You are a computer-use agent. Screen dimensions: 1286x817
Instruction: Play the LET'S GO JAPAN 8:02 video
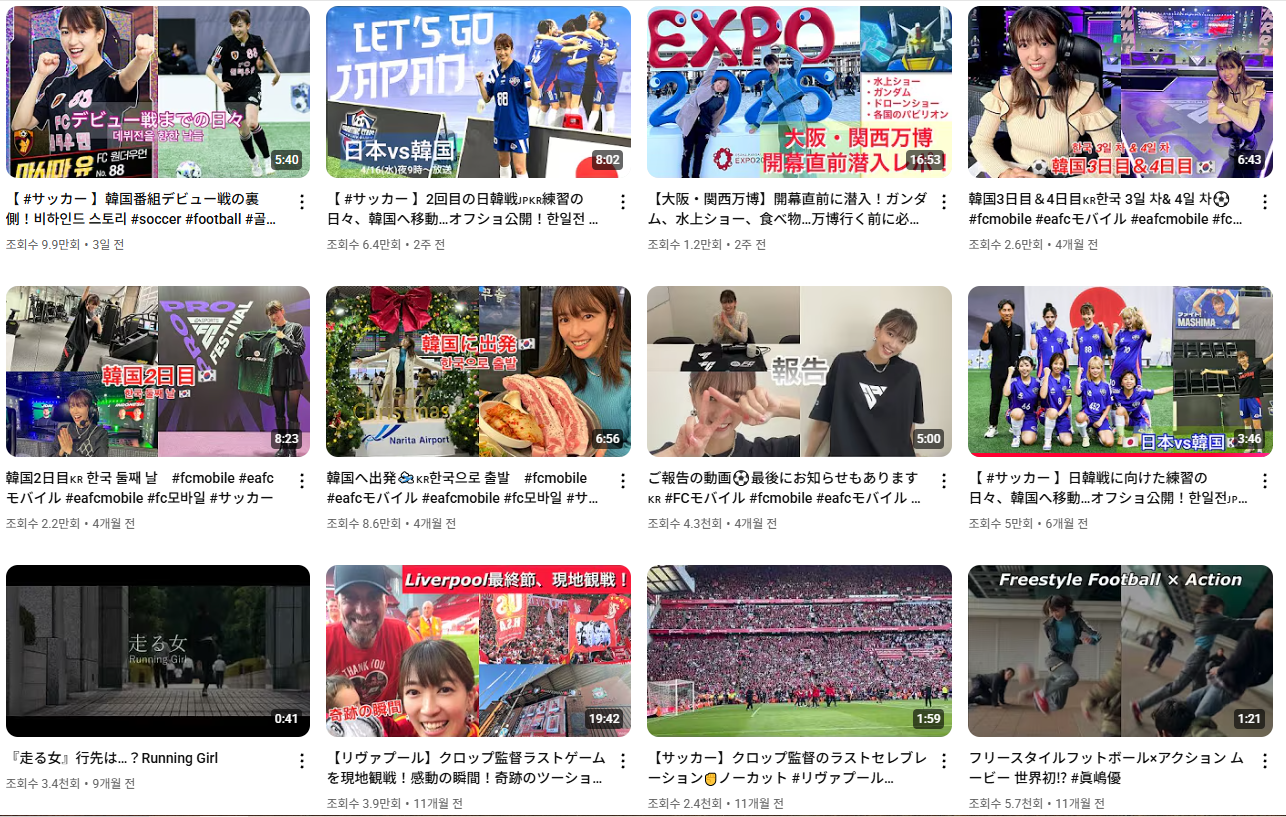(x=478, y=92)
